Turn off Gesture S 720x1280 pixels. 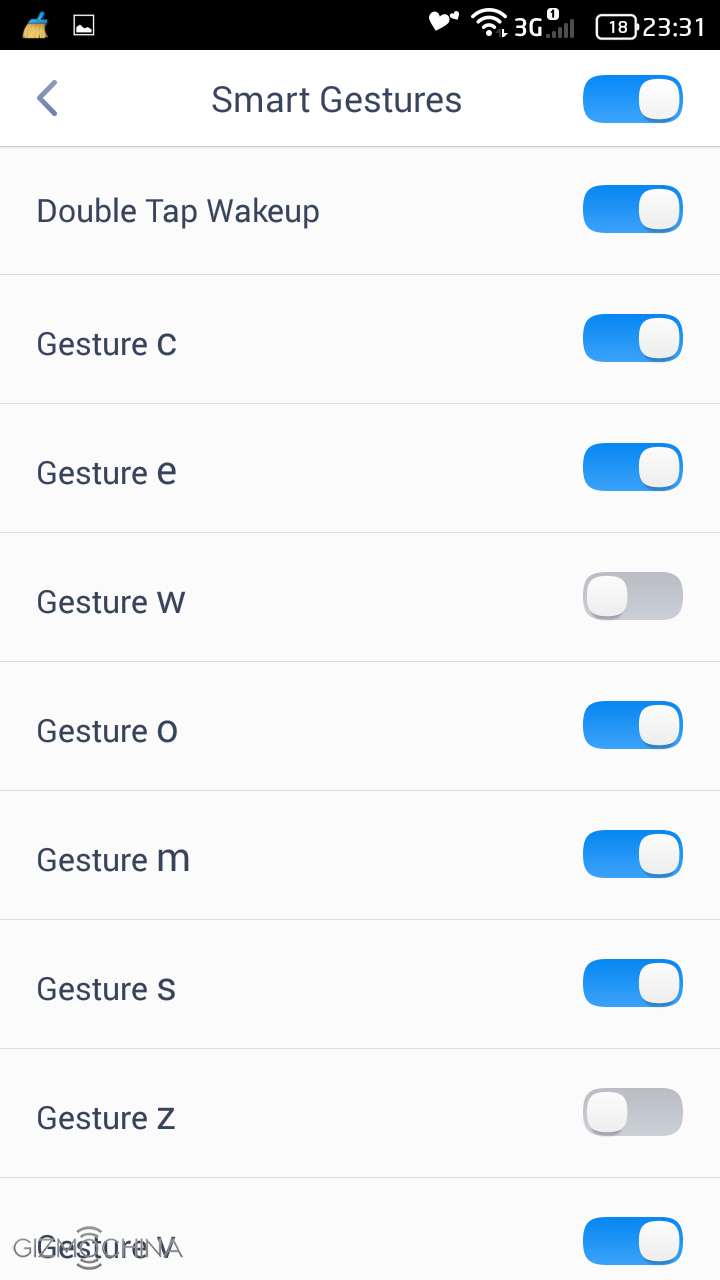tap(632, 984)
